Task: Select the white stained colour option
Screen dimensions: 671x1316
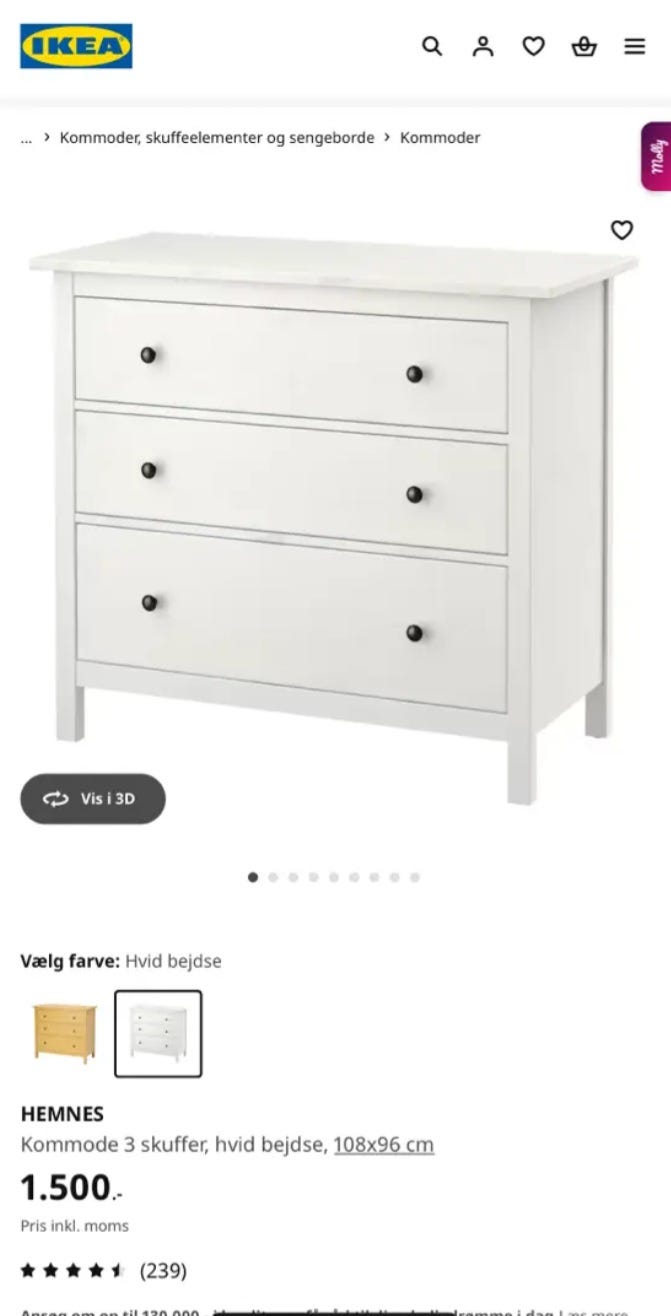Action: click(x=158, y=1033)
